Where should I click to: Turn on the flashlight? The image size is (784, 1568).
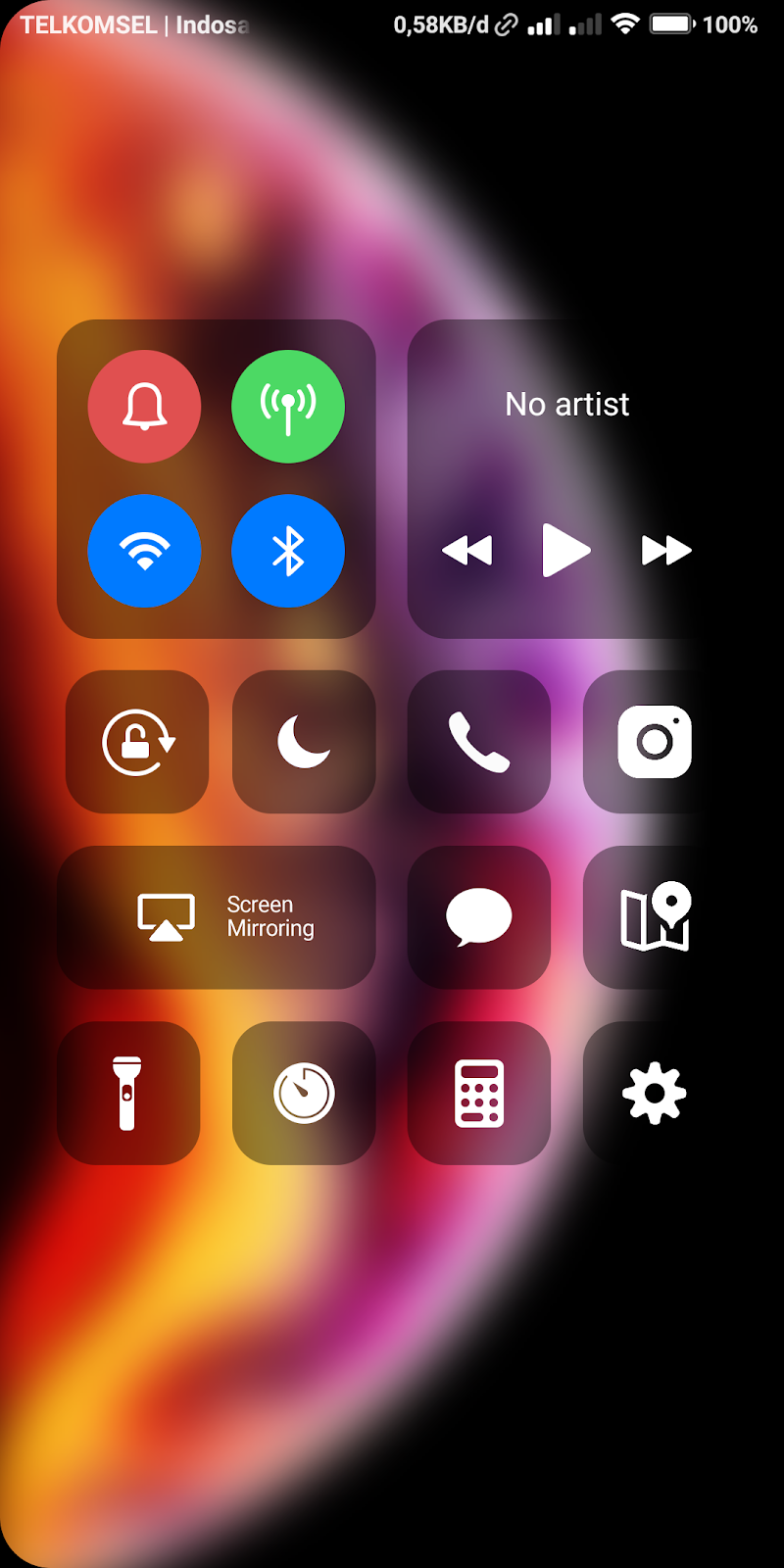tap(127, 1093)
